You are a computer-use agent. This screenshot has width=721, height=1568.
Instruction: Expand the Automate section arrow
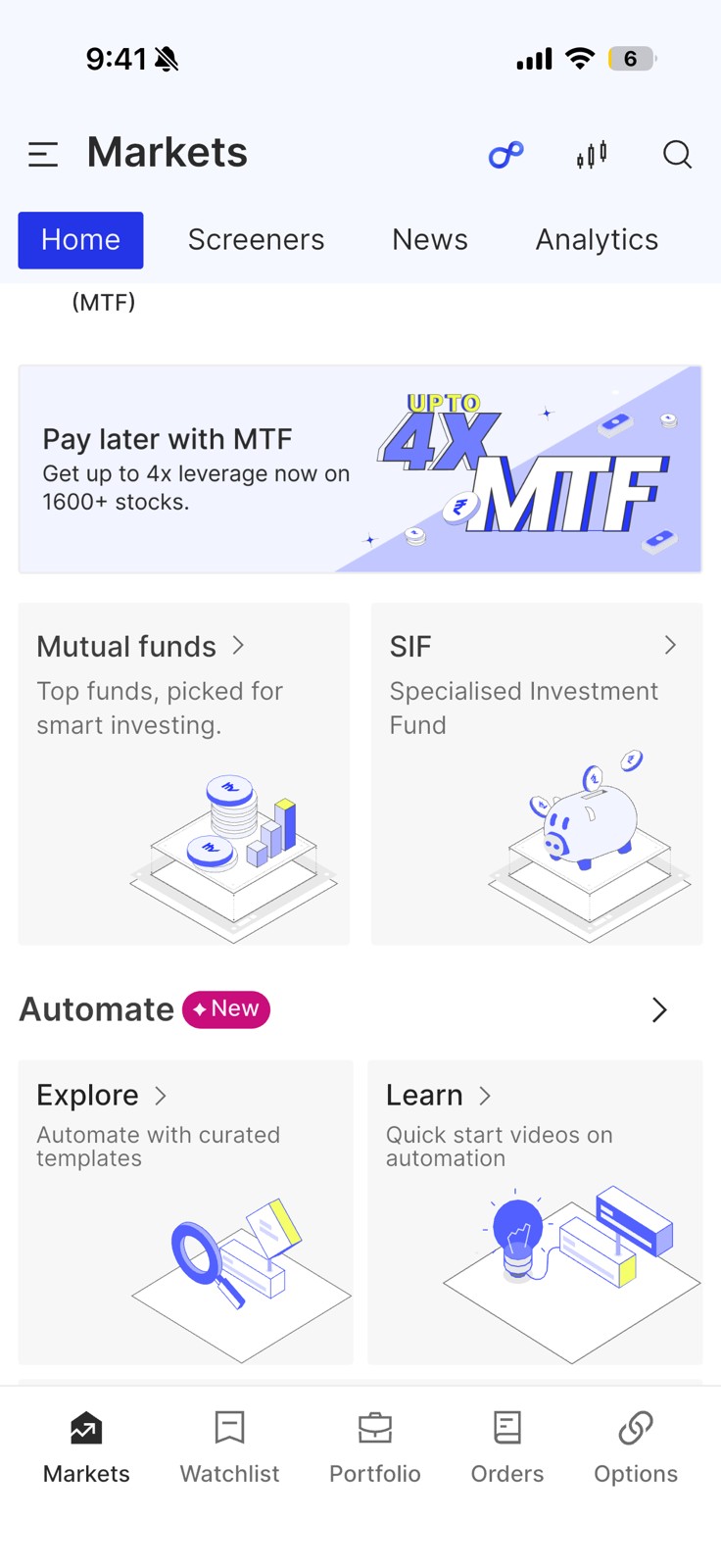659,1009
